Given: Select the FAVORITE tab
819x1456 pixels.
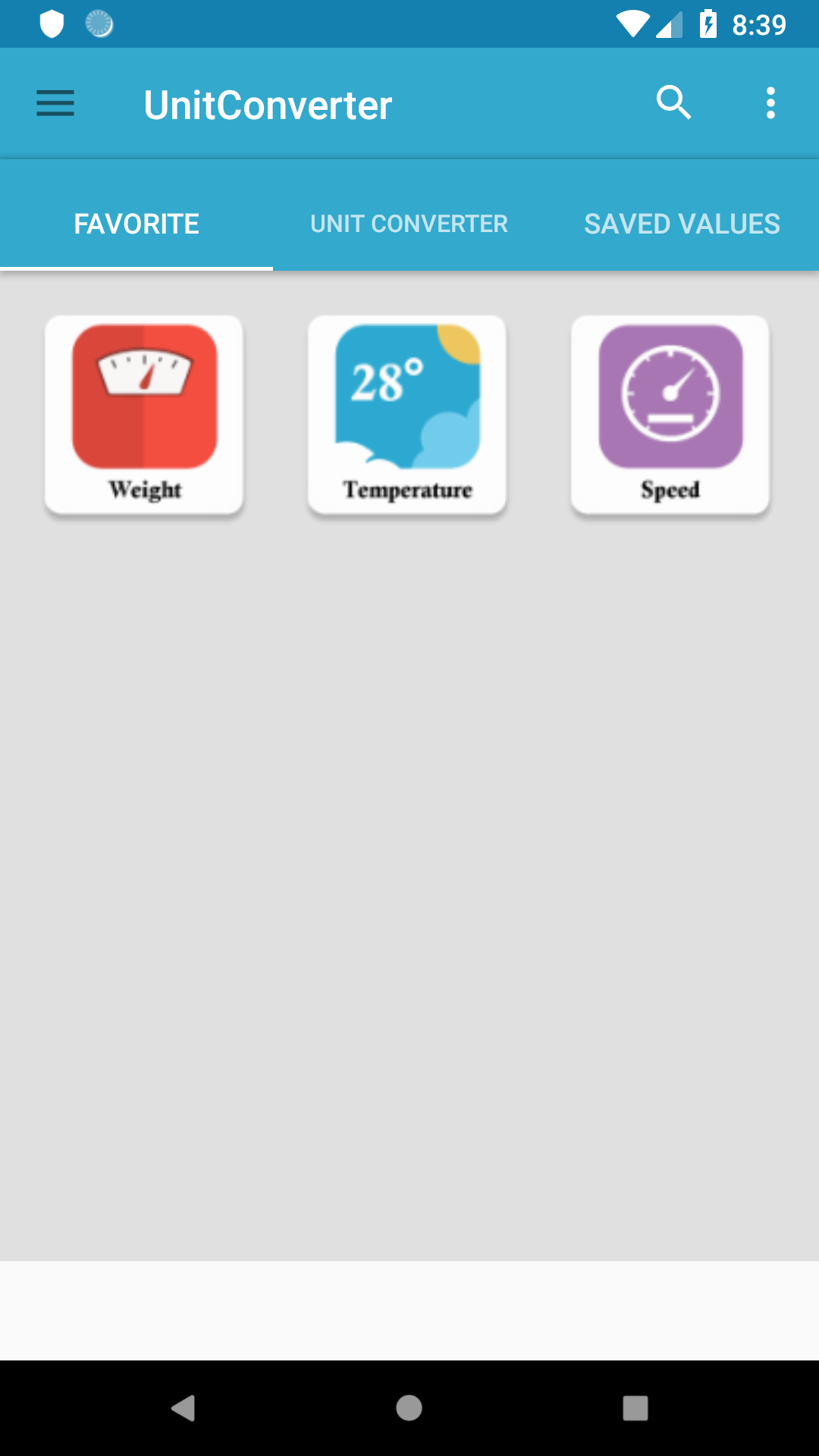Looking at the screenshot, I should pos(136,223).
